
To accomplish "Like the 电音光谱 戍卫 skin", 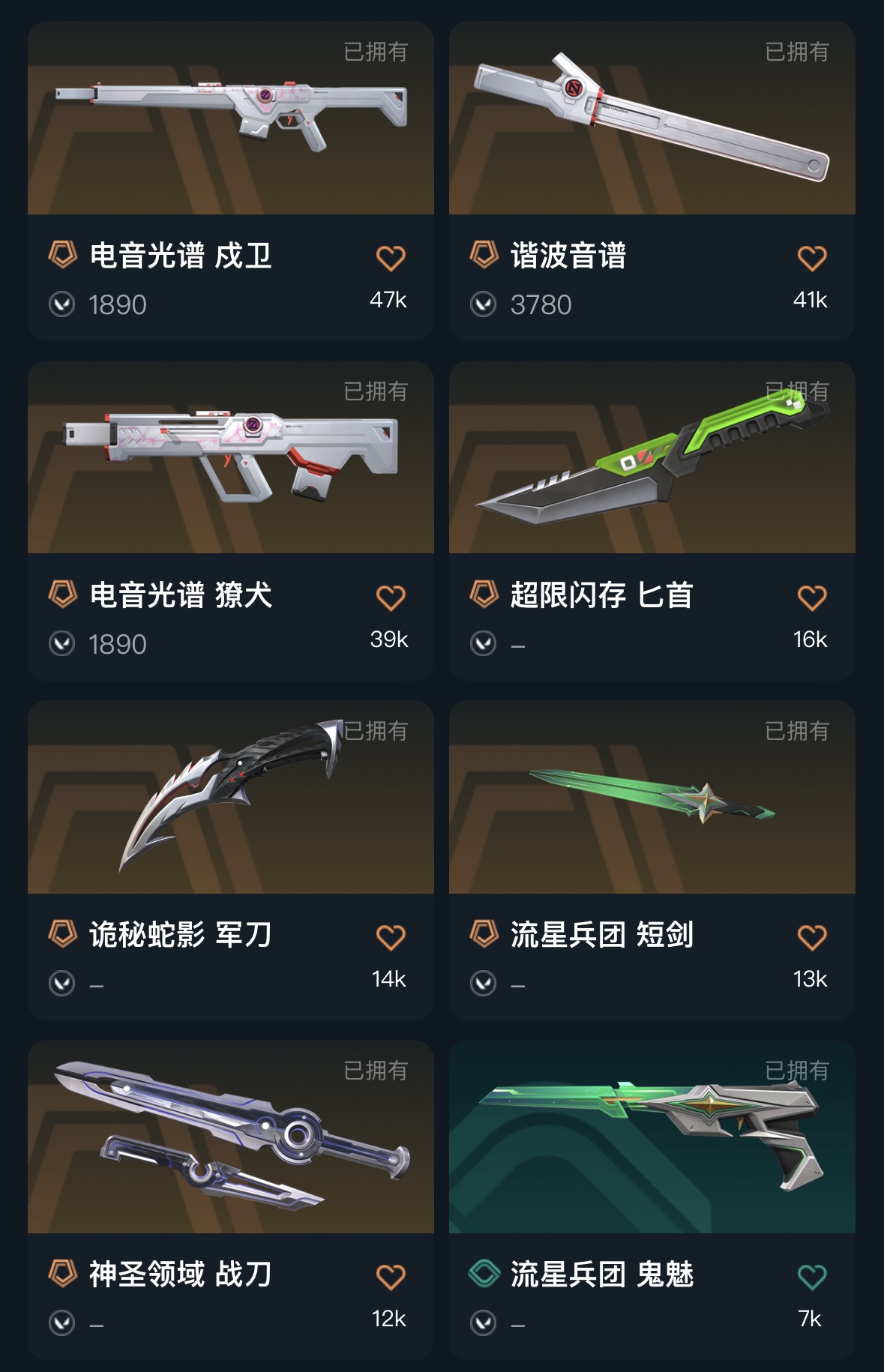I will pyautogui.click(x=391, y=259).
